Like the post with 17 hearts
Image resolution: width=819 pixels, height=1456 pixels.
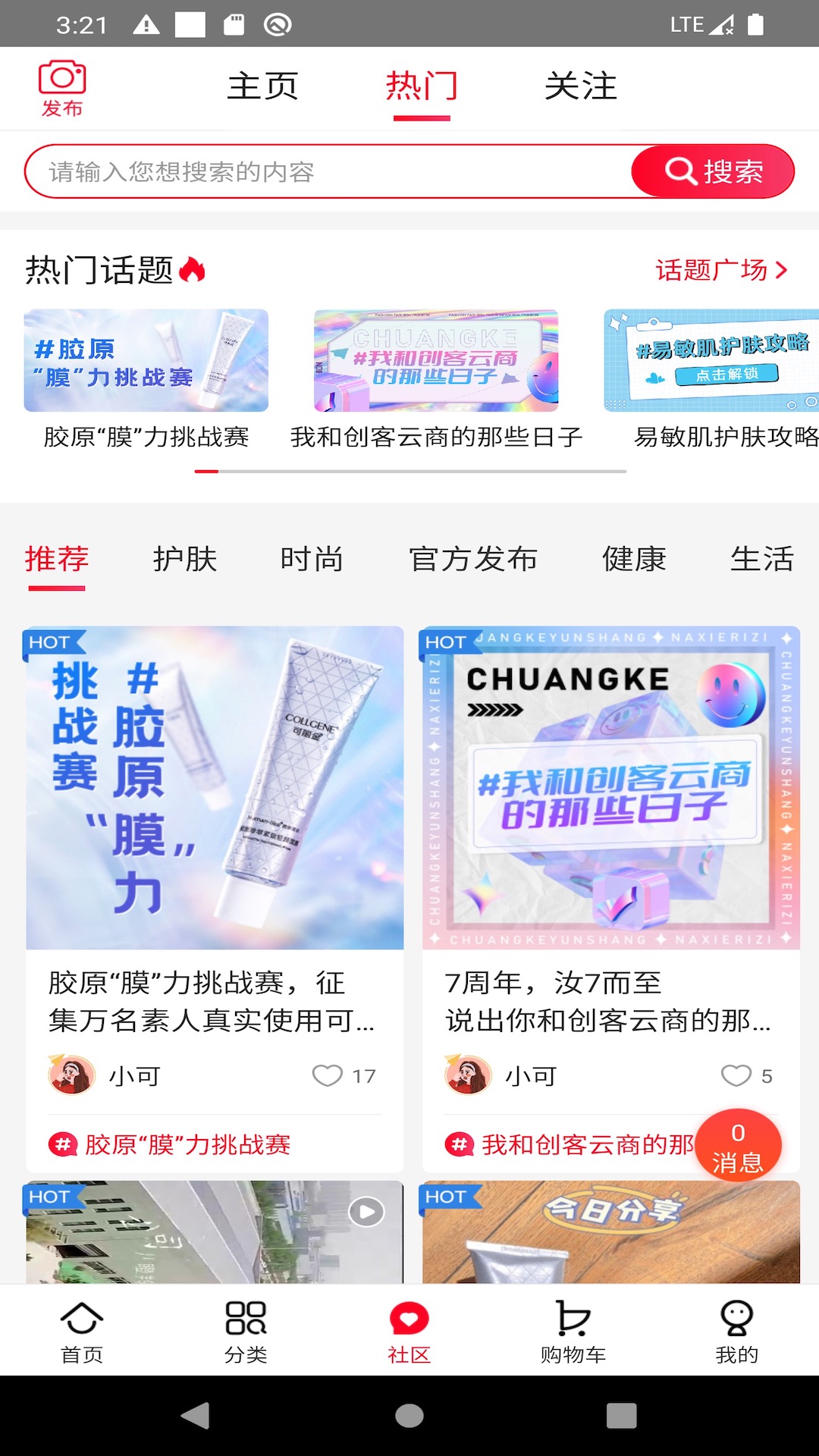click(328, 1075)
